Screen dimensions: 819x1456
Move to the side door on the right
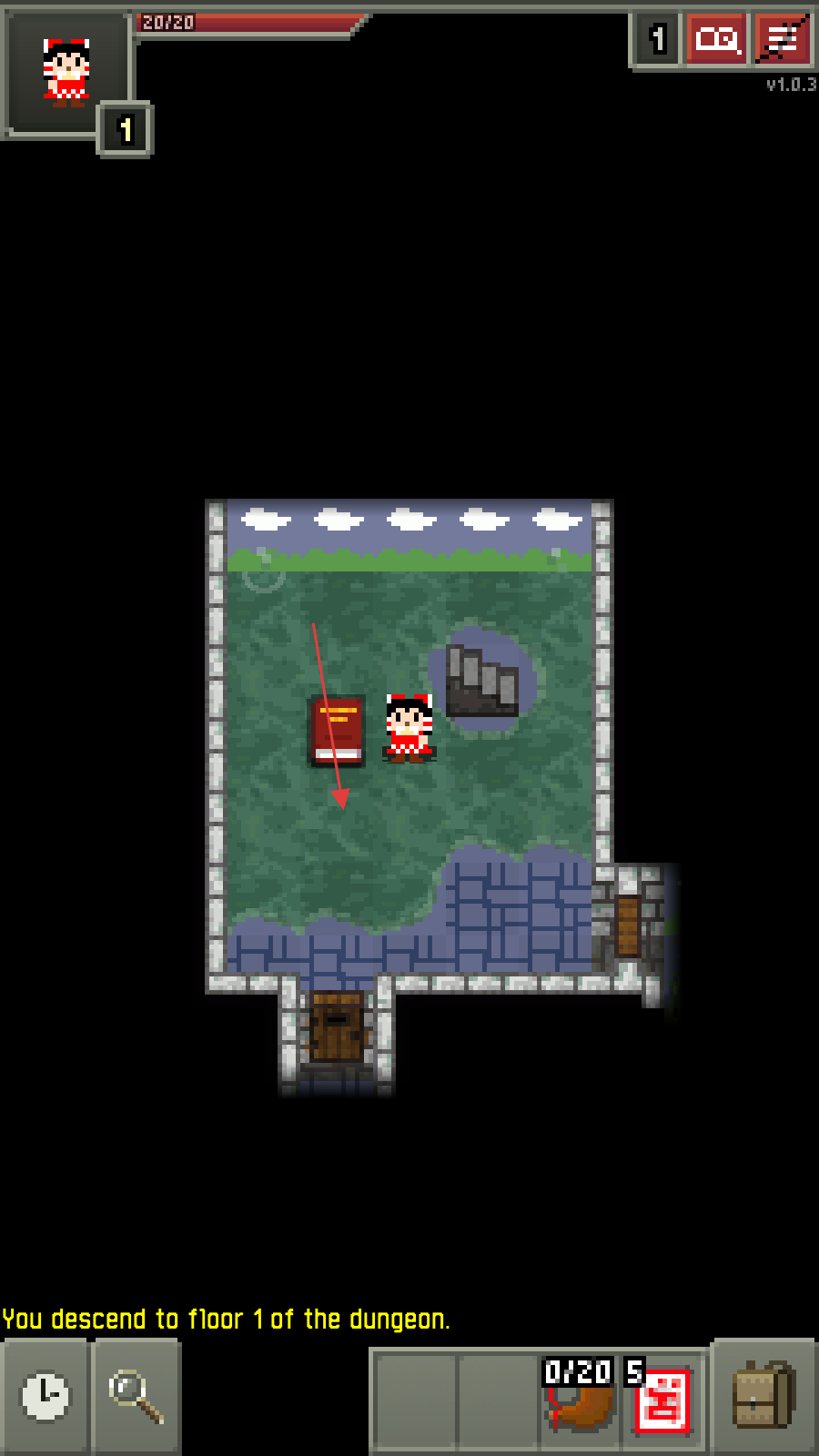pos(628,926)
